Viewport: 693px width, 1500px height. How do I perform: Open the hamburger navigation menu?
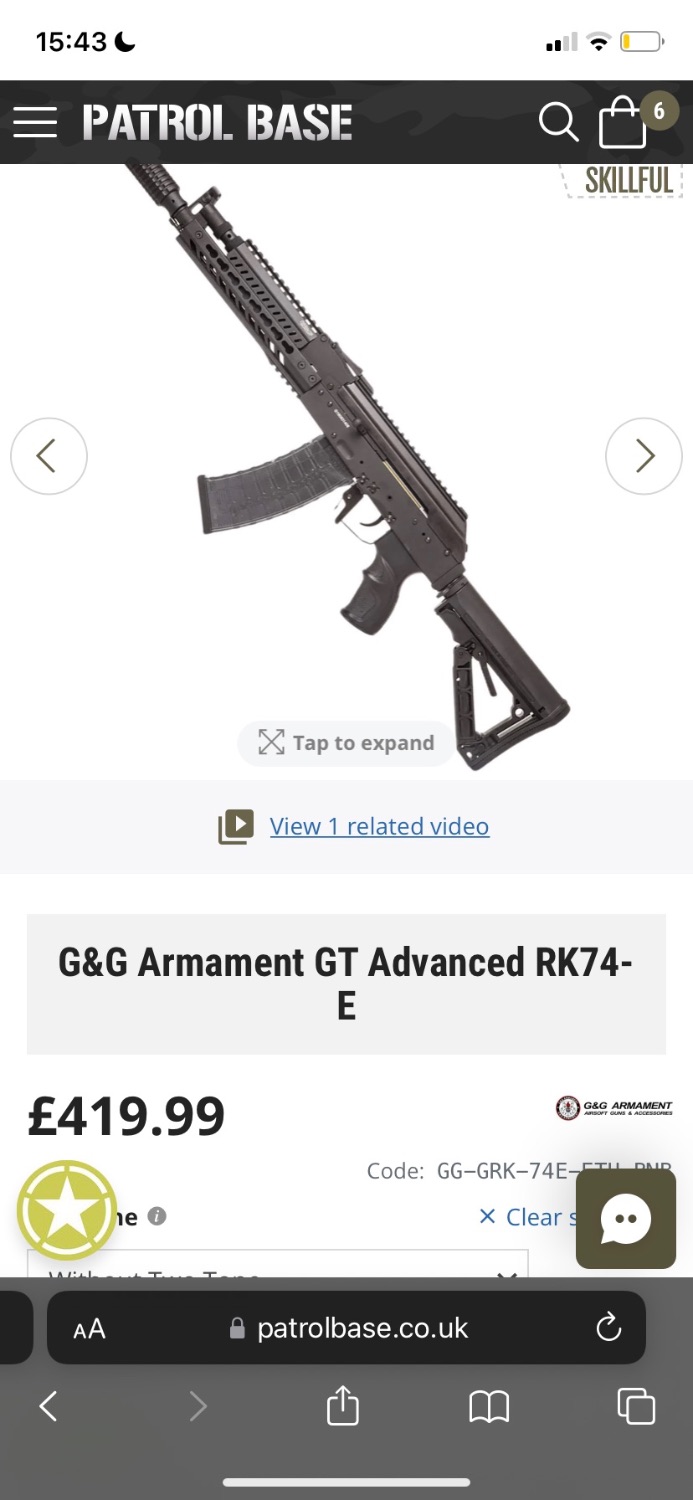pyautogui.click(x=35, y=122)
